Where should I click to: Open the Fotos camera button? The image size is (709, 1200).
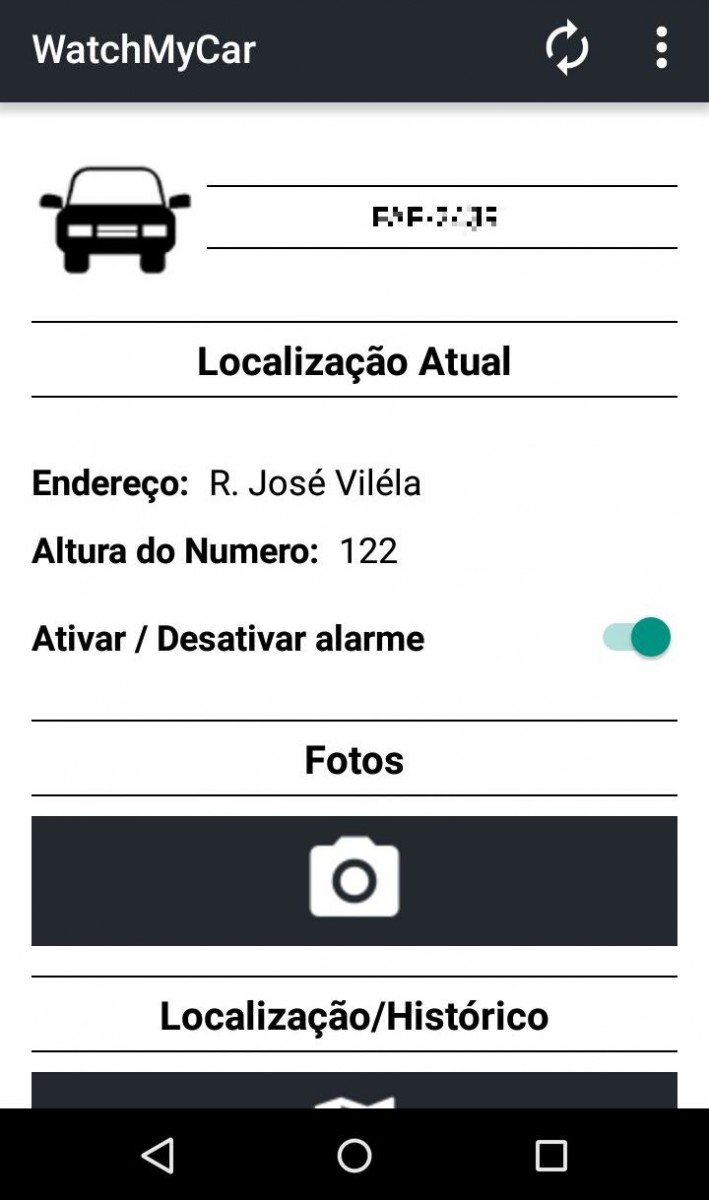tap(354, 880)
